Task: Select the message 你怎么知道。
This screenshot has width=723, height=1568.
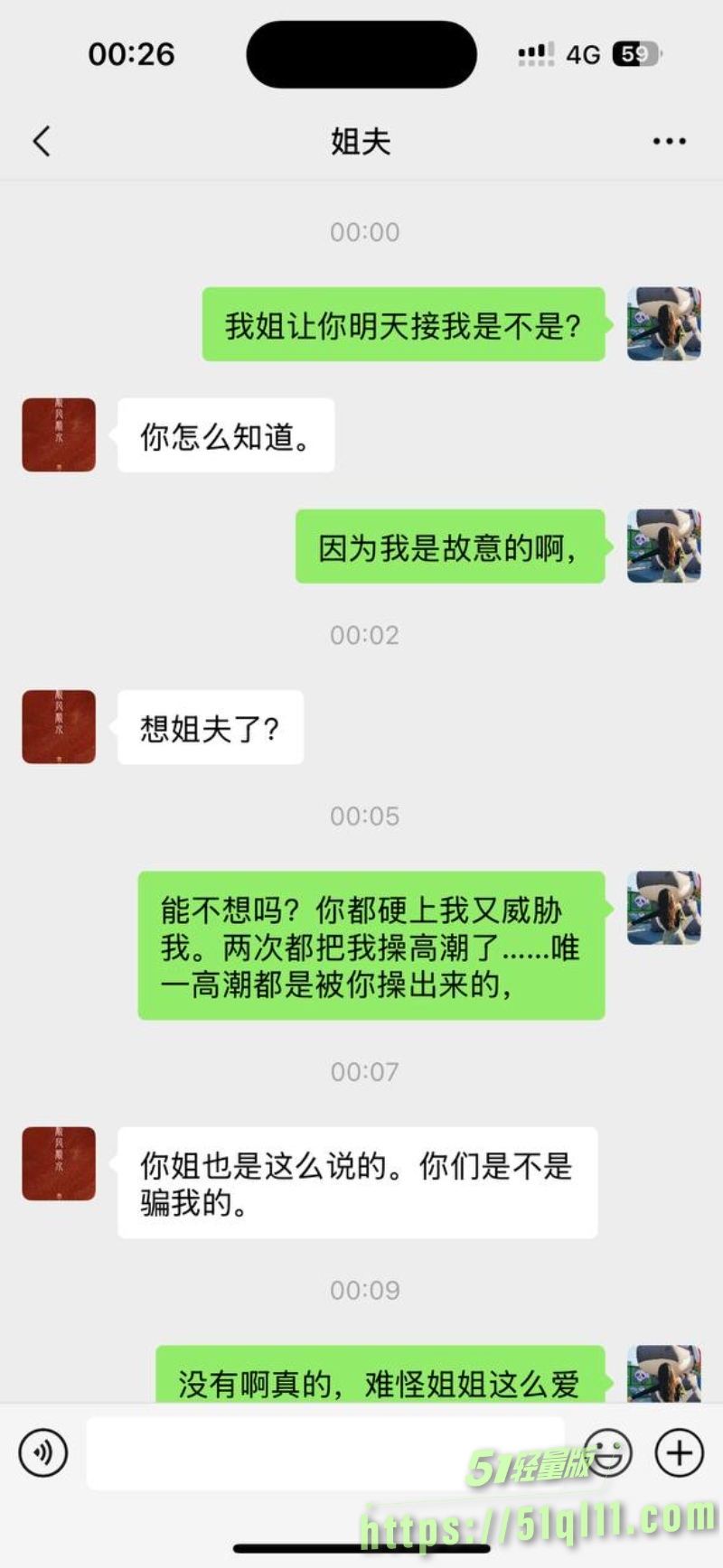Action: coord(225,435)
